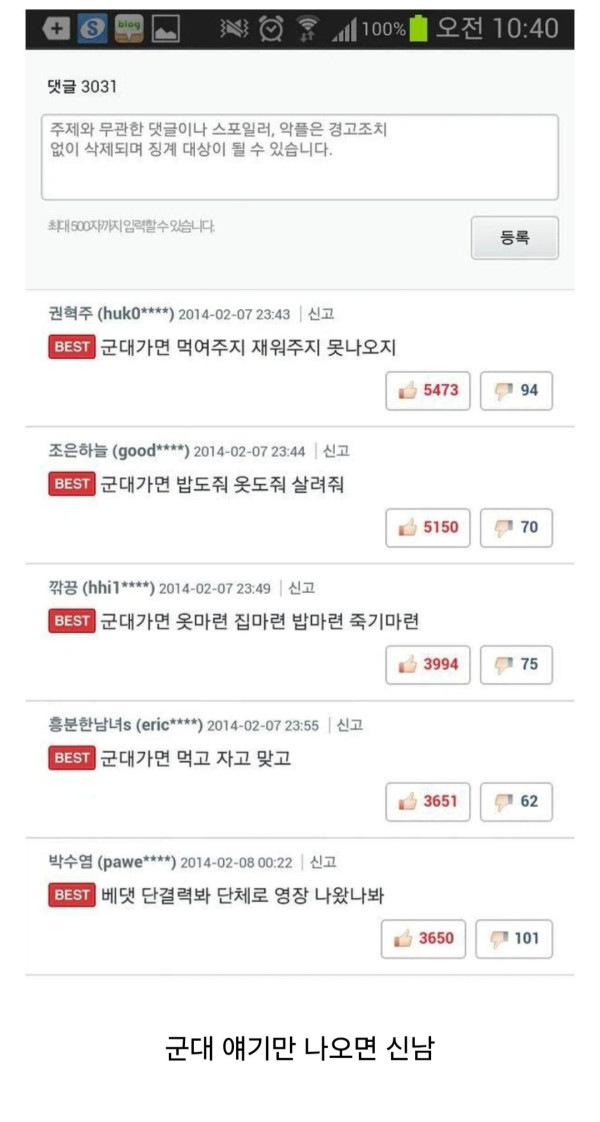
Task: Dislike 권혁주's comment showing 94
Action: 516,391
